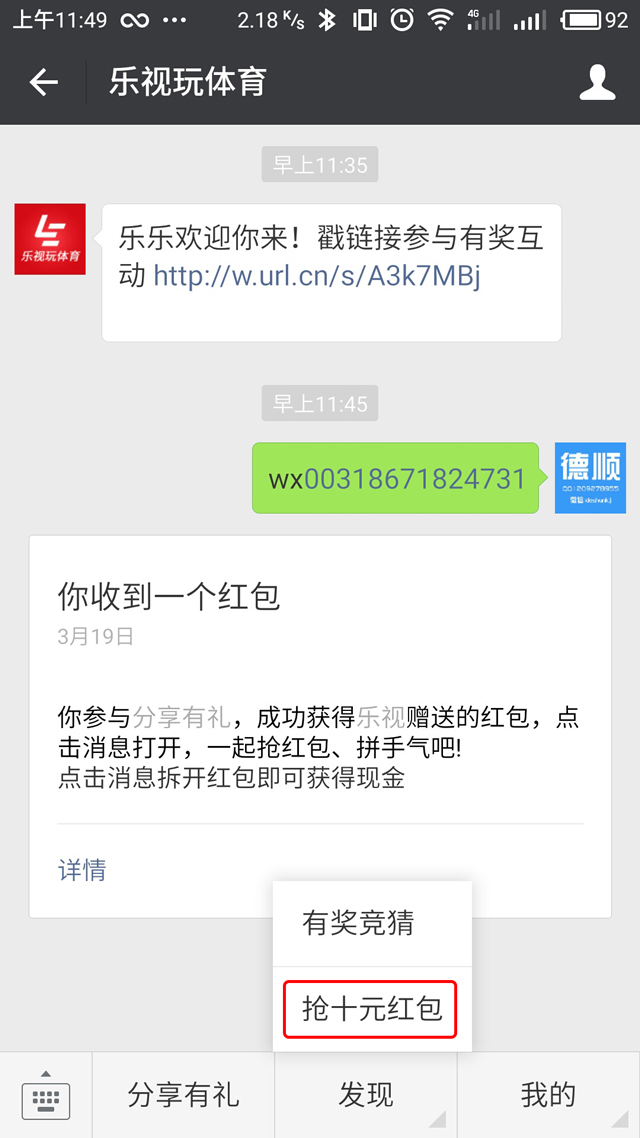The image size is (640, 1138).
Task: Open the 分享有礼 menu
Action: point(183,1095)
